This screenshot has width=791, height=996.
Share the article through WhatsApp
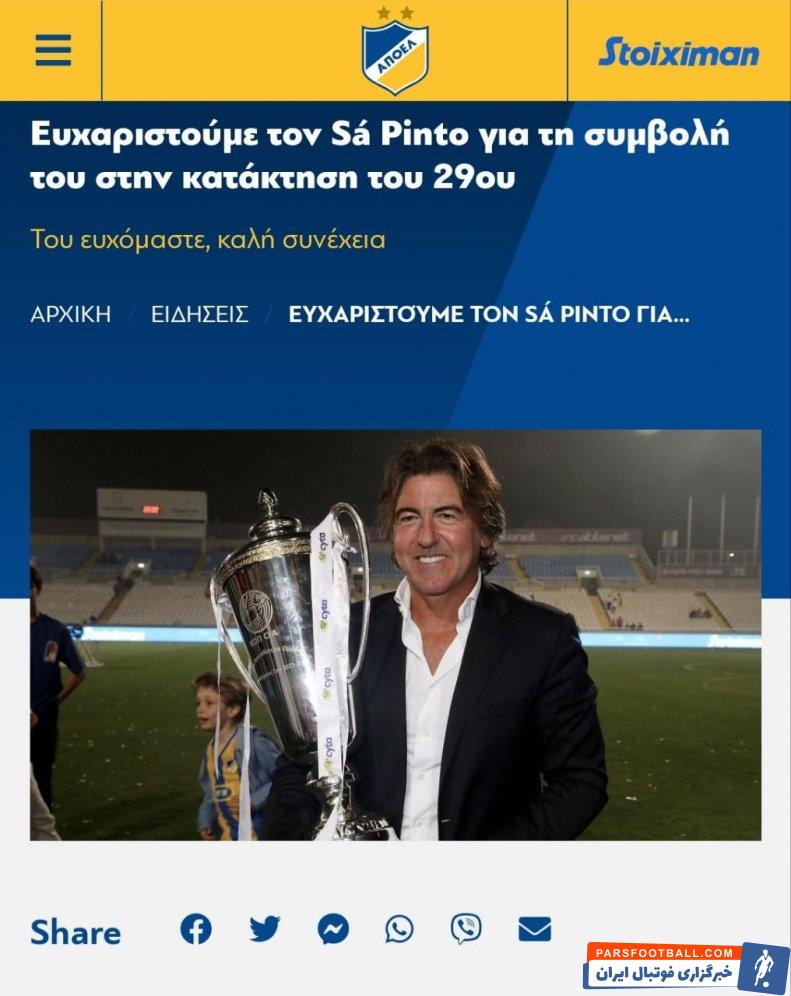point(399,929)
